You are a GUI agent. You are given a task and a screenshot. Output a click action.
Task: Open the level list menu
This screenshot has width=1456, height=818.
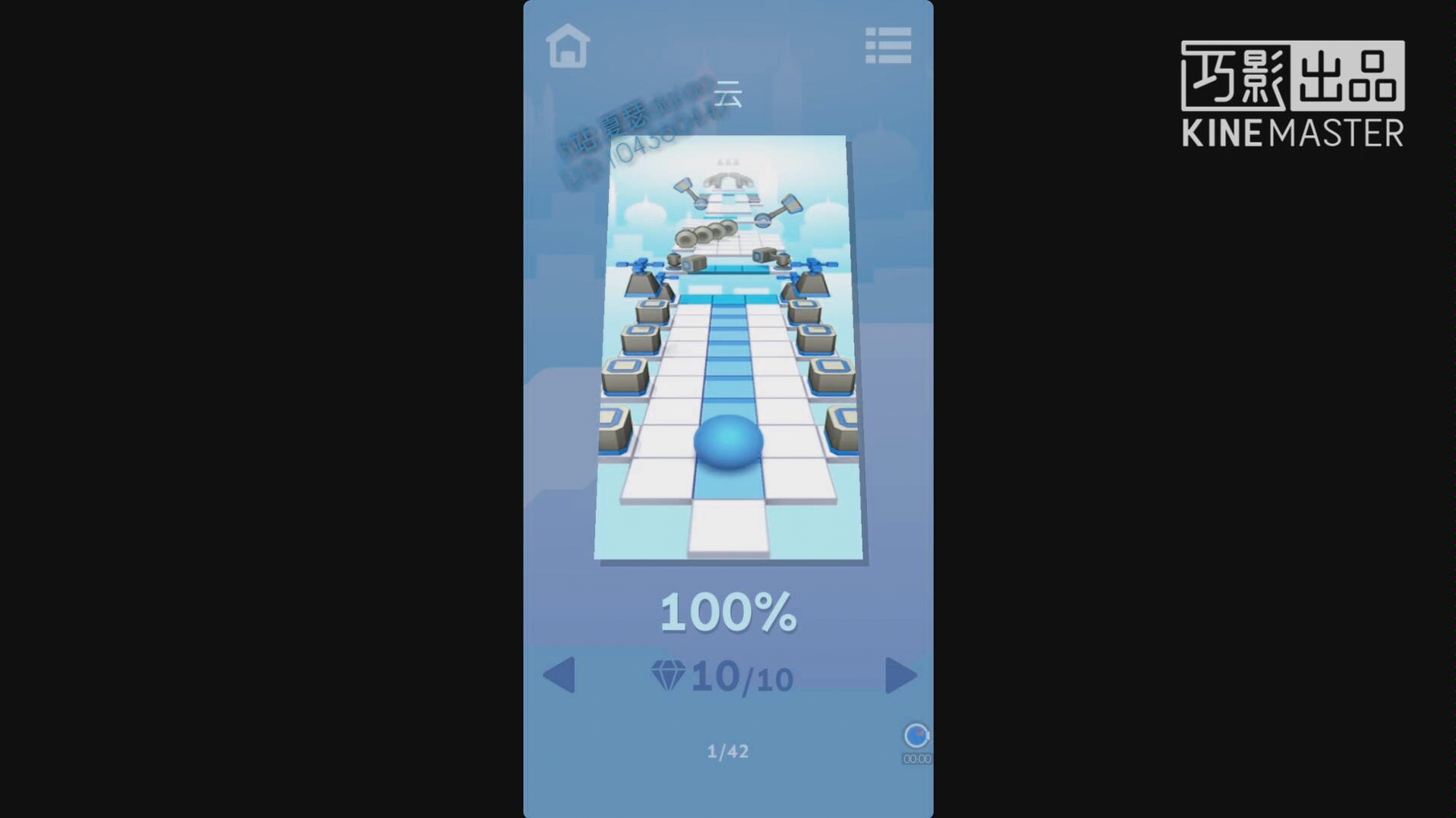pyautogui.click(x=887, y=46)
